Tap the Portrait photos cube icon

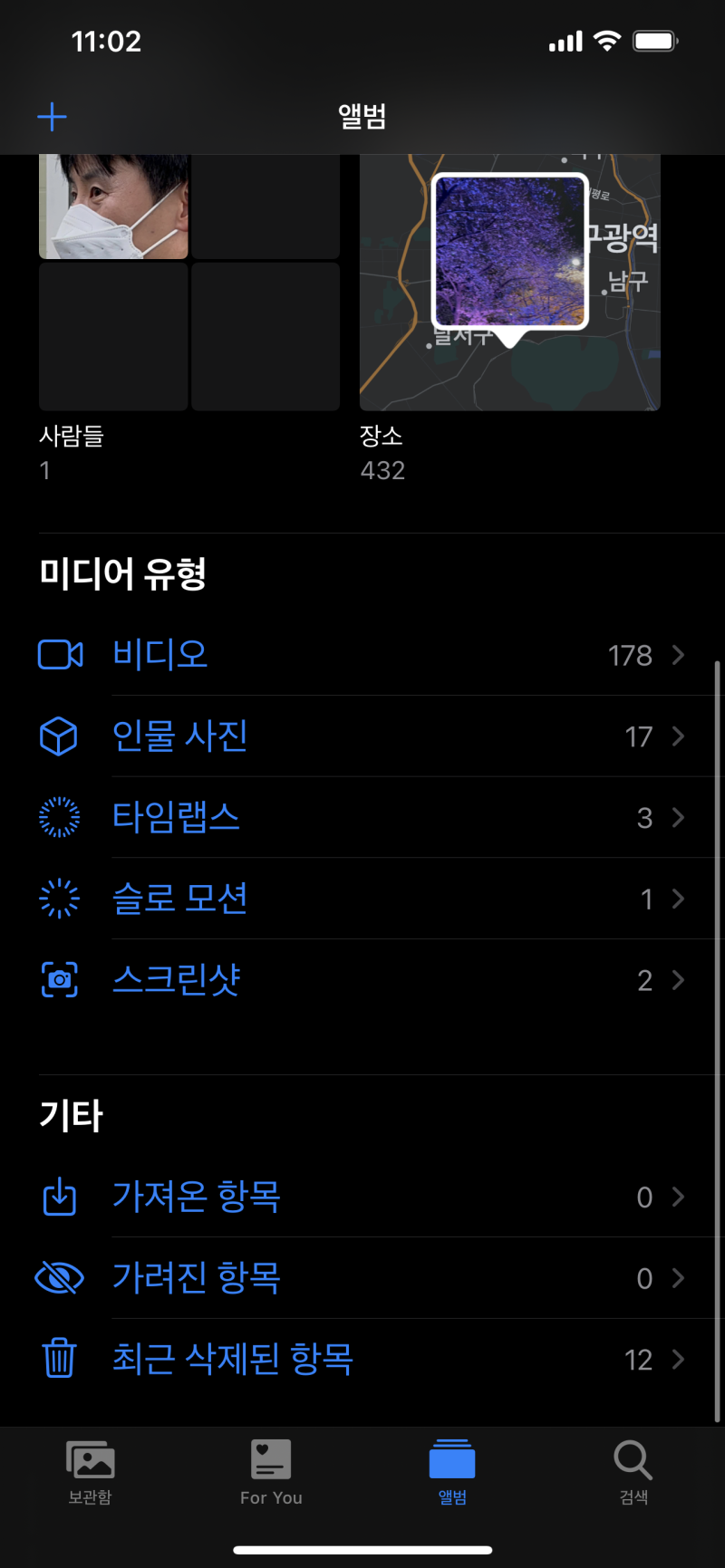pyautogui.click(x=59, y=736)
